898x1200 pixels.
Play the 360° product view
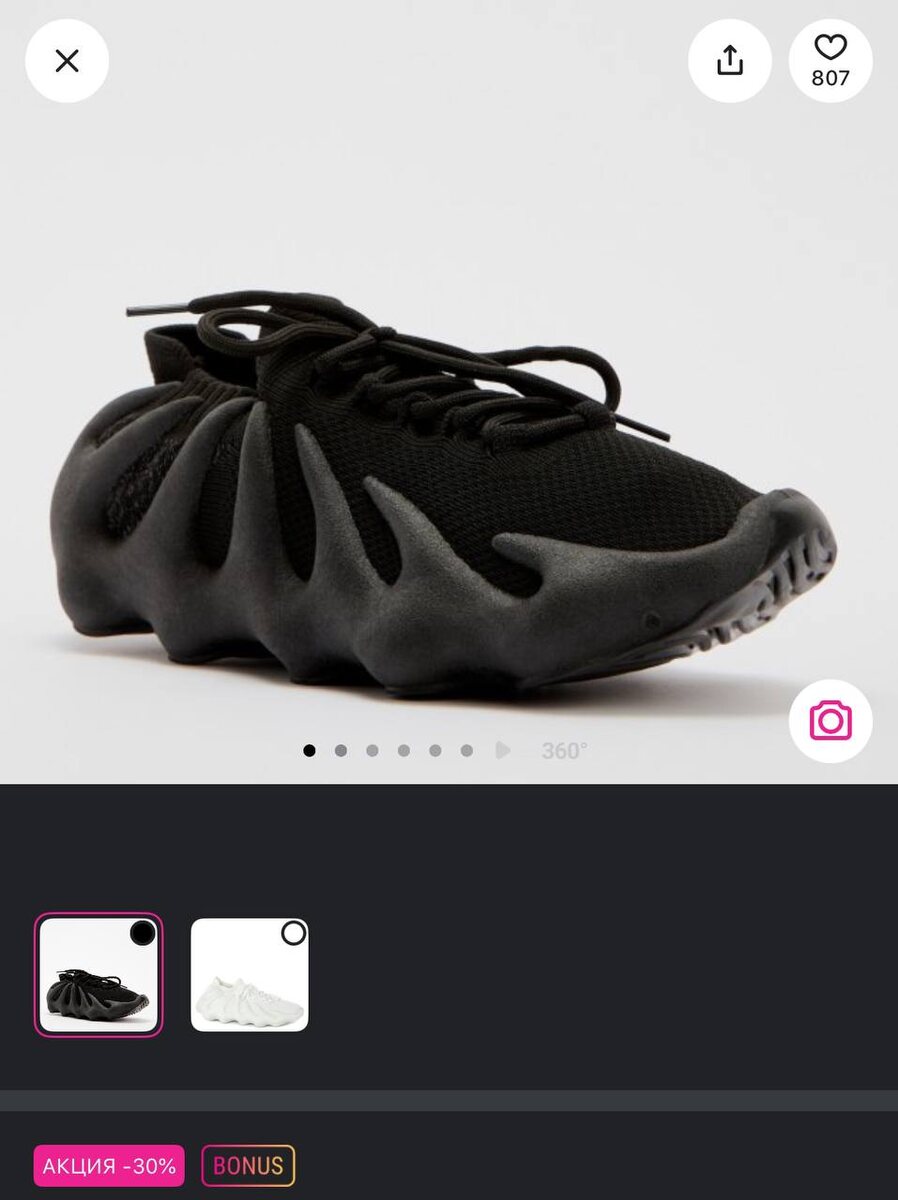point(542,750)
